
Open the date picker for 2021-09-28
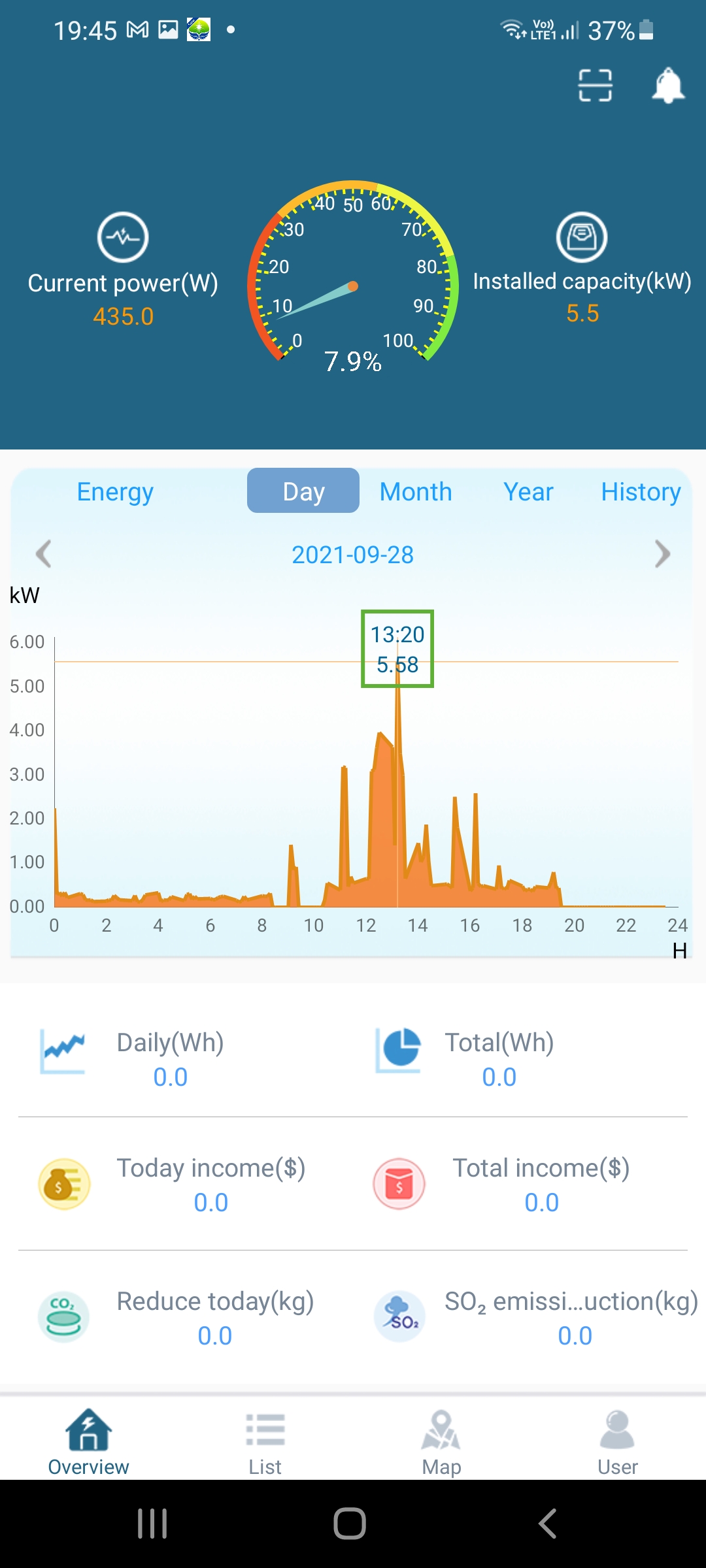352,555
